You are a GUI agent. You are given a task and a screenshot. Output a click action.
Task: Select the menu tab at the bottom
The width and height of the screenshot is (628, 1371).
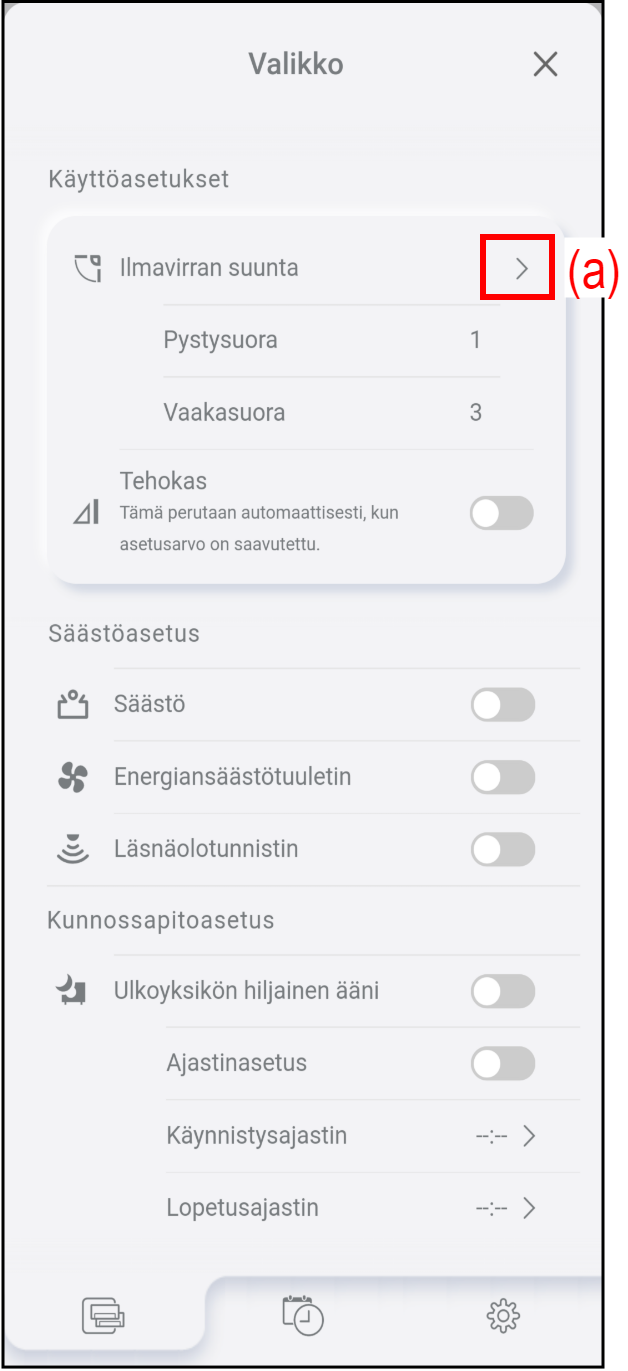click(104, 1315)
